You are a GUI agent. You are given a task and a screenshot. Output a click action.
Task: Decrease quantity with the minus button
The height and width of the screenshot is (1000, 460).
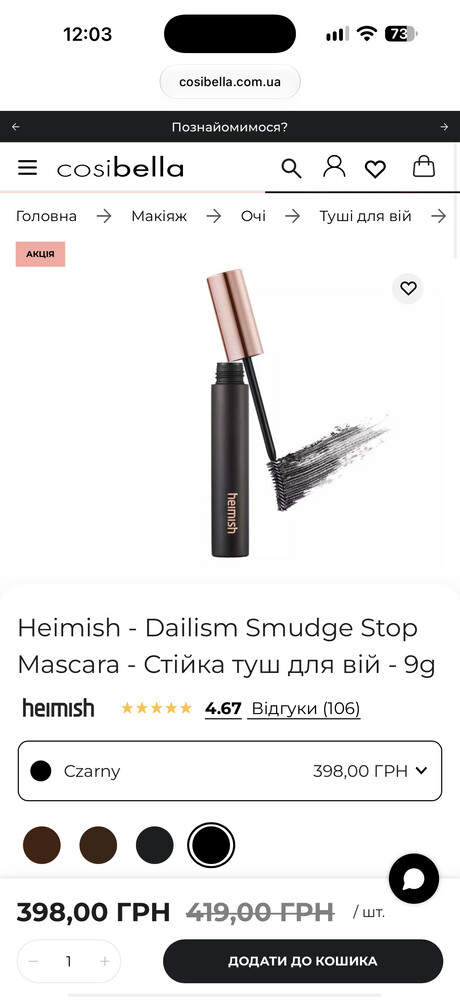pos(34,961)
